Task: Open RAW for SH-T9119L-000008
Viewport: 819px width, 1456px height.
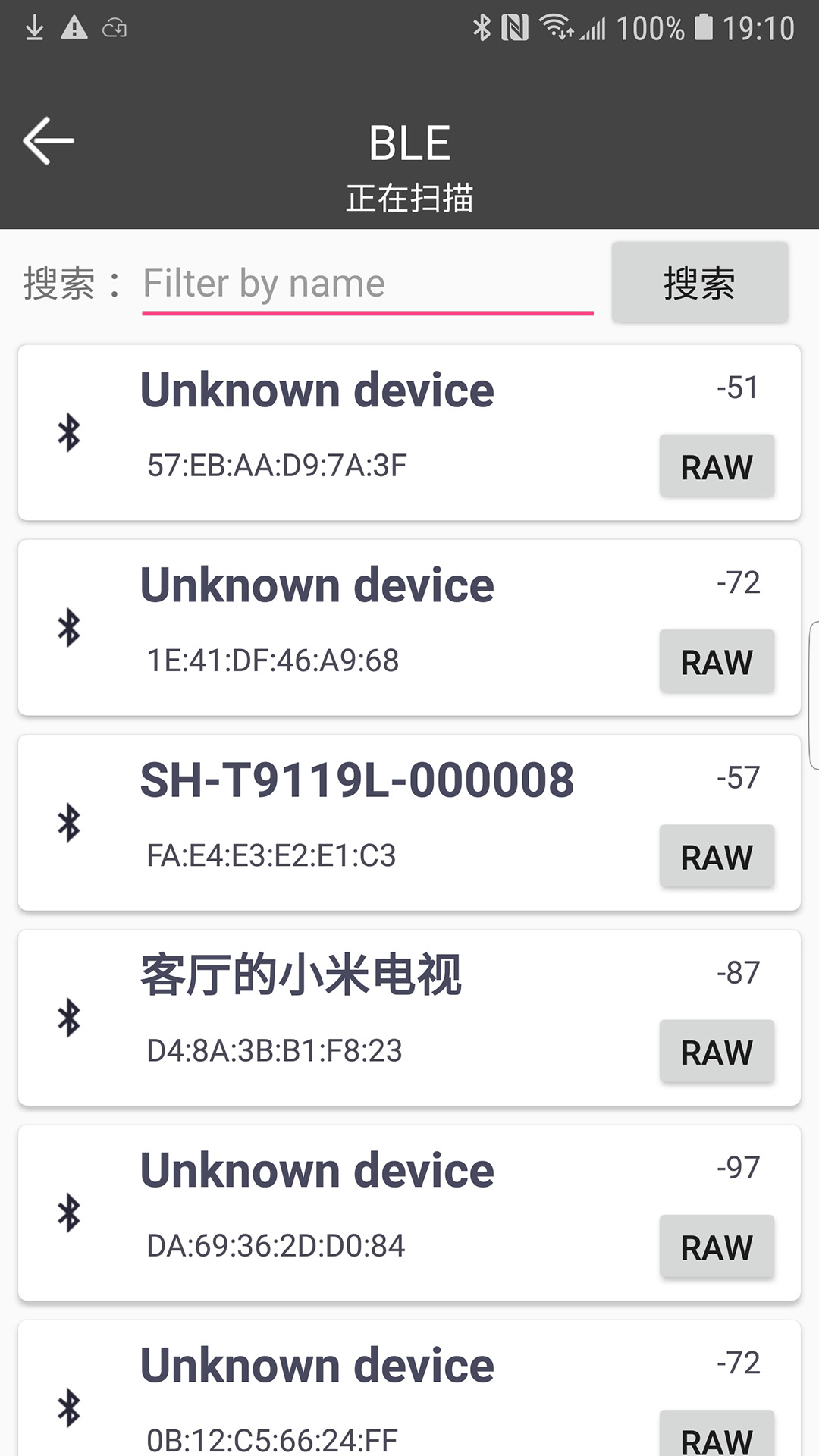Action: point(717,857)
